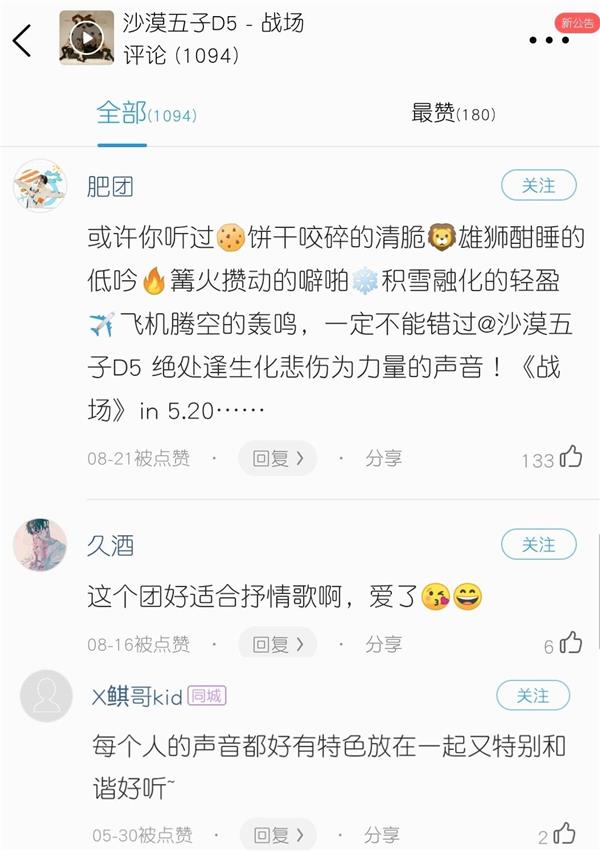Like X麒哥kid's comment

[x=565, y=833]
